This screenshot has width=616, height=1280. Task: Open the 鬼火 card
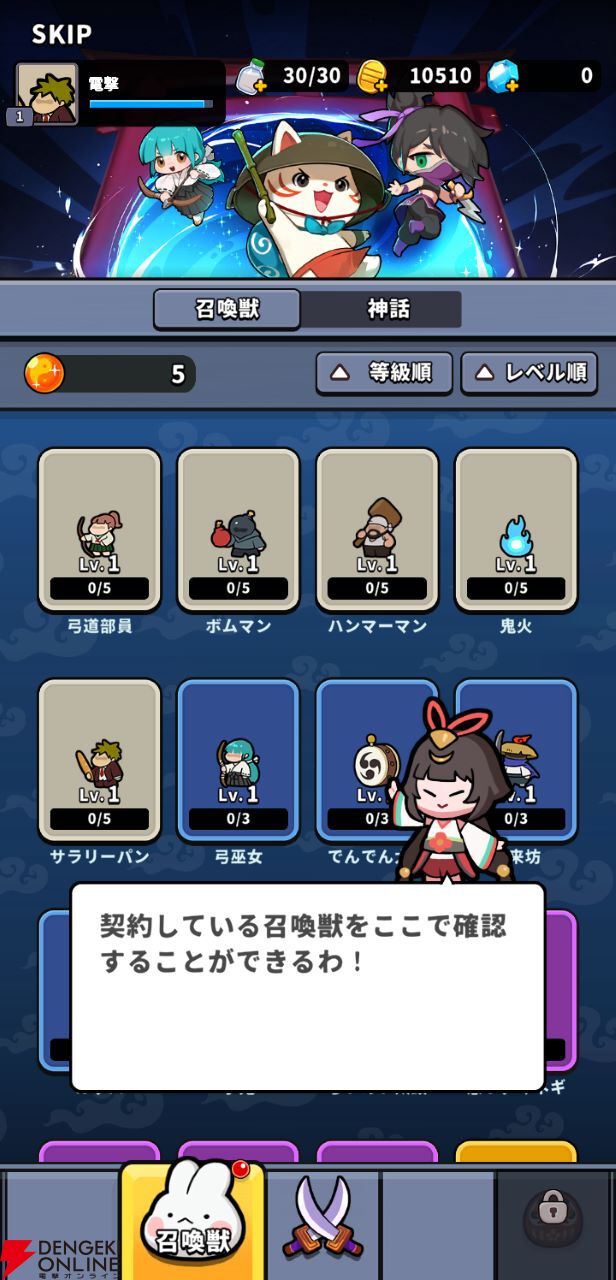516,530
